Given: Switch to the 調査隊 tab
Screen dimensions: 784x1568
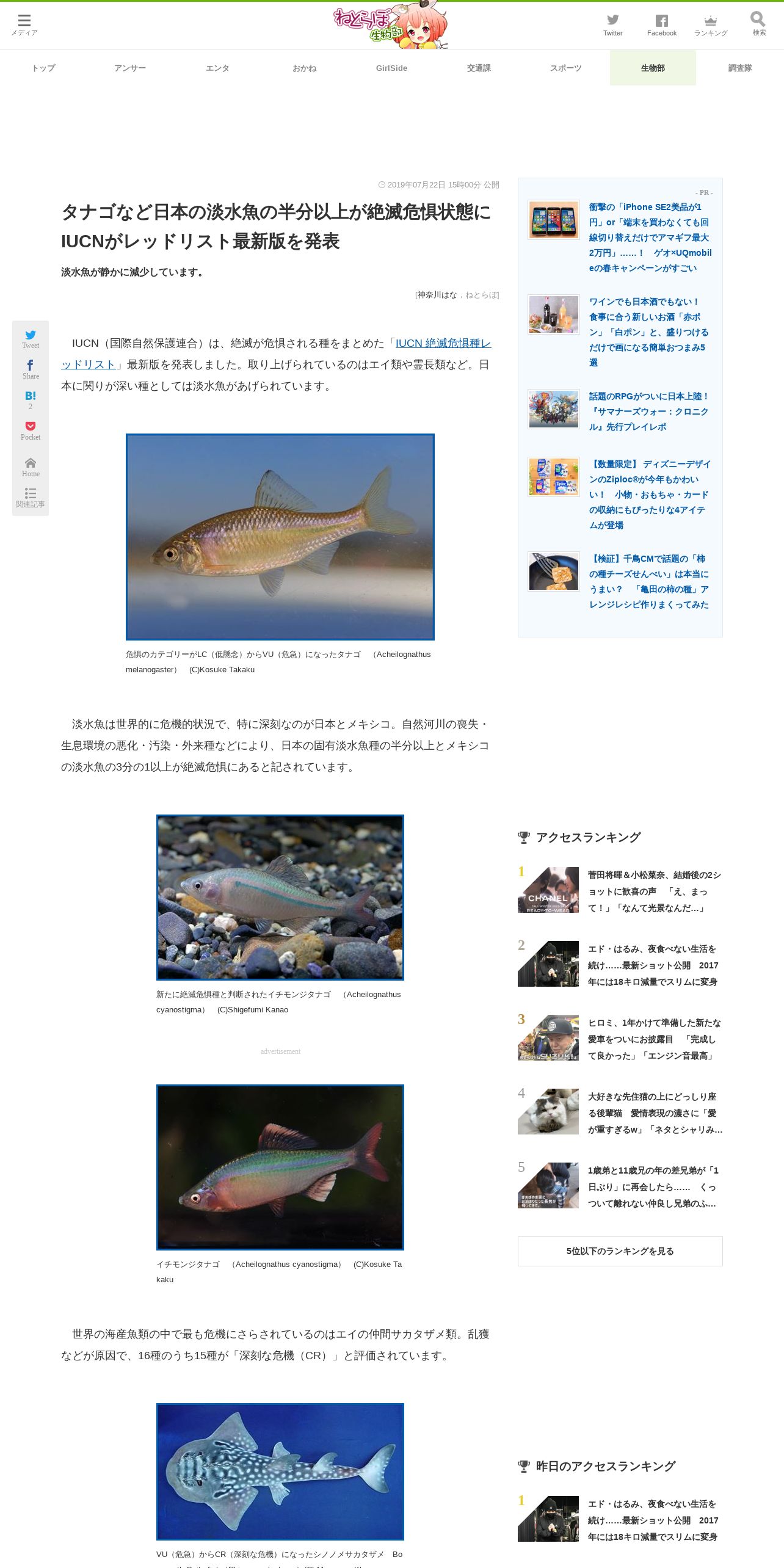Looking at the screenshot, I should pyautogui.click(x=740, y=68).
